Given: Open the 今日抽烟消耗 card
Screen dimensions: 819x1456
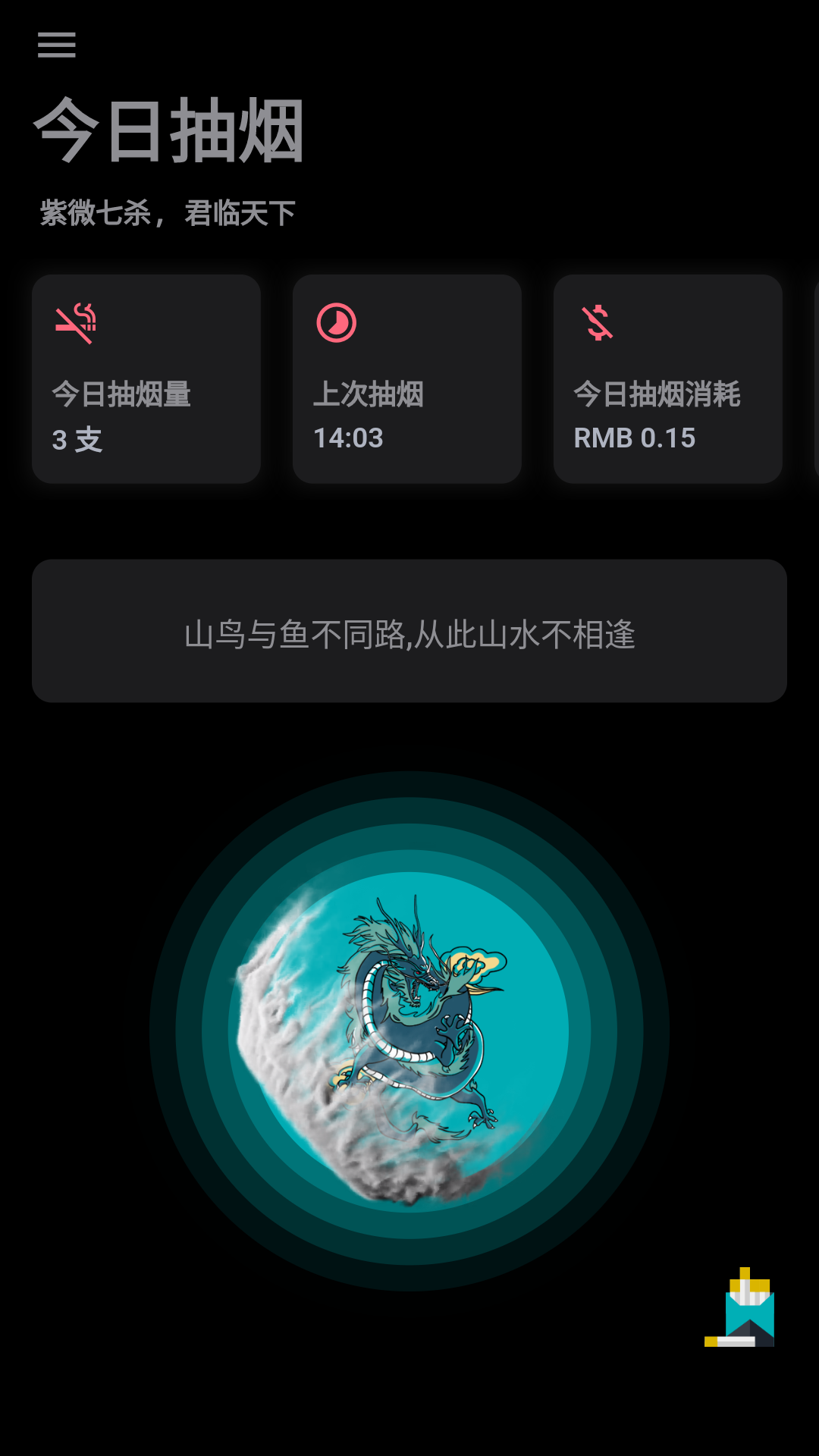Looking at the screenshot, I should pos(668,379).
